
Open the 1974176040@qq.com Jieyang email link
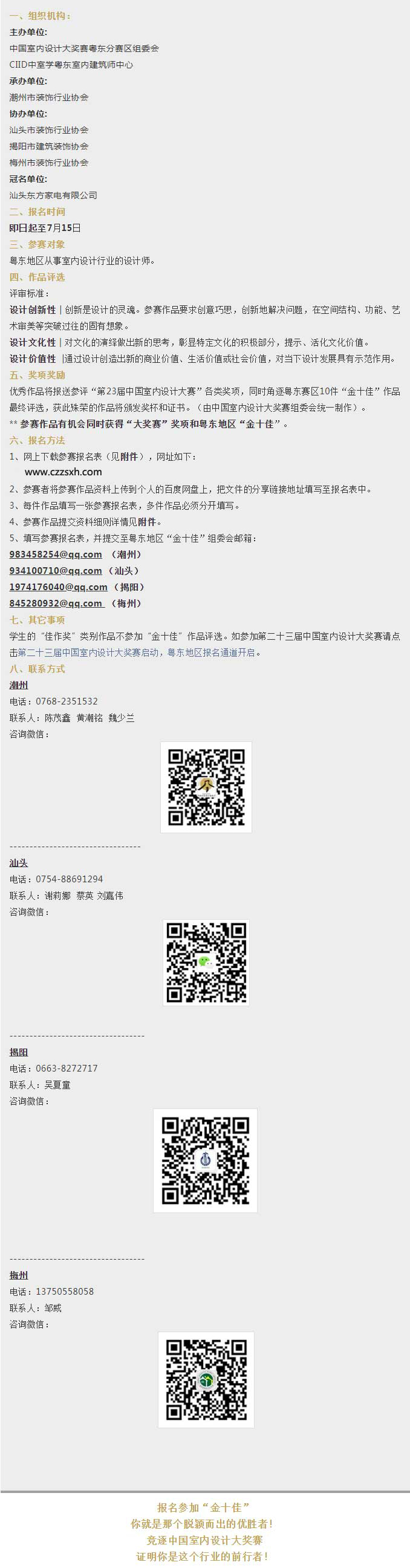(x=59, y=587)
